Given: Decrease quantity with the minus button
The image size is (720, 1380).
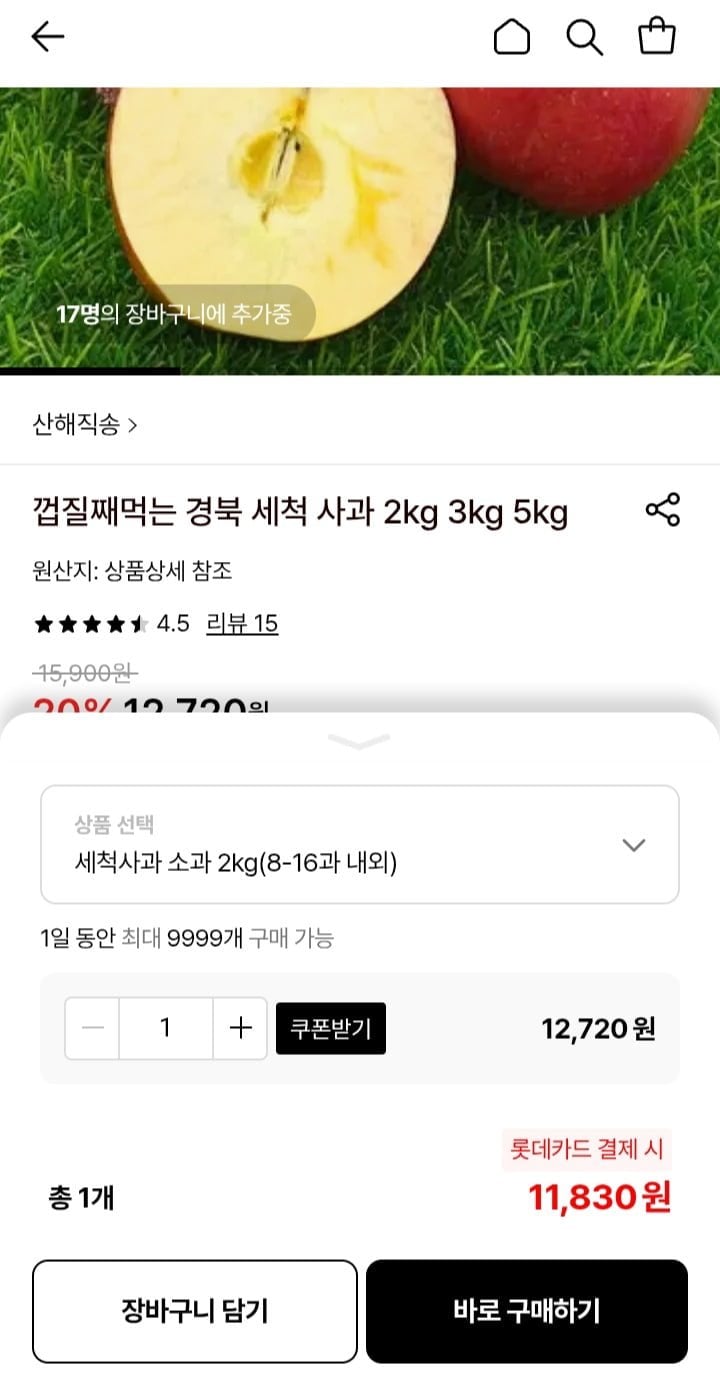Looking at the screenshot, I should [x=93, y=1028].
